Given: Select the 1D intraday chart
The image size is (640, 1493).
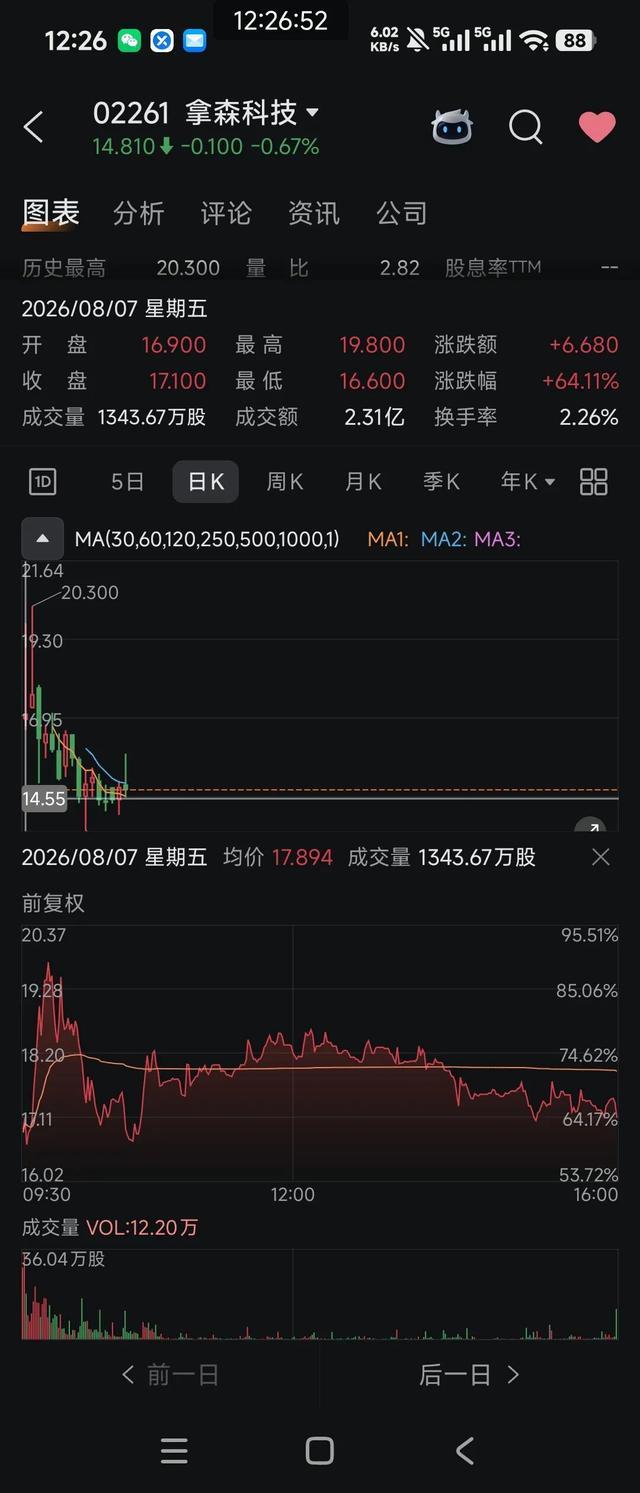Looking at the screenshot, I should click(42, 482).
